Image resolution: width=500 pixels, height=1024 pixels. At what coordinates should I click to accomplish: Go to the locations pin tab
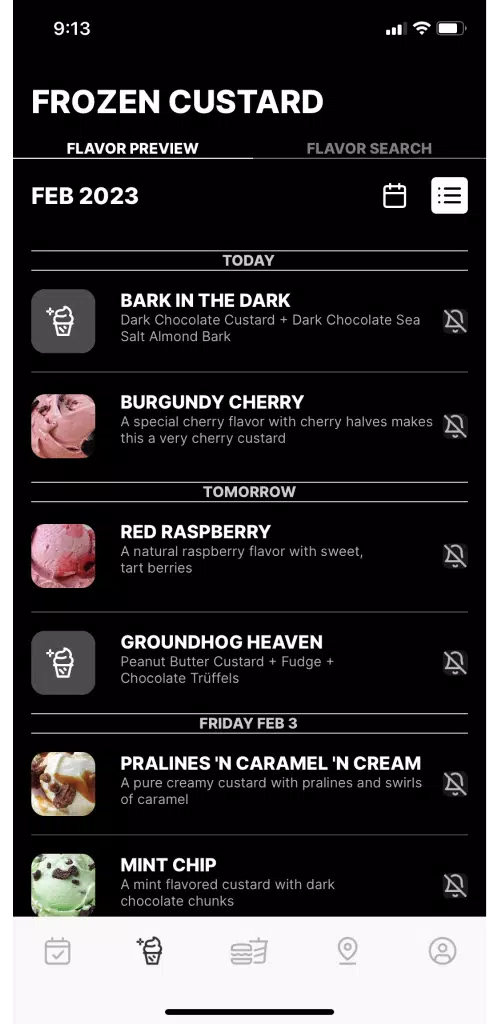(x=347, y=951)
